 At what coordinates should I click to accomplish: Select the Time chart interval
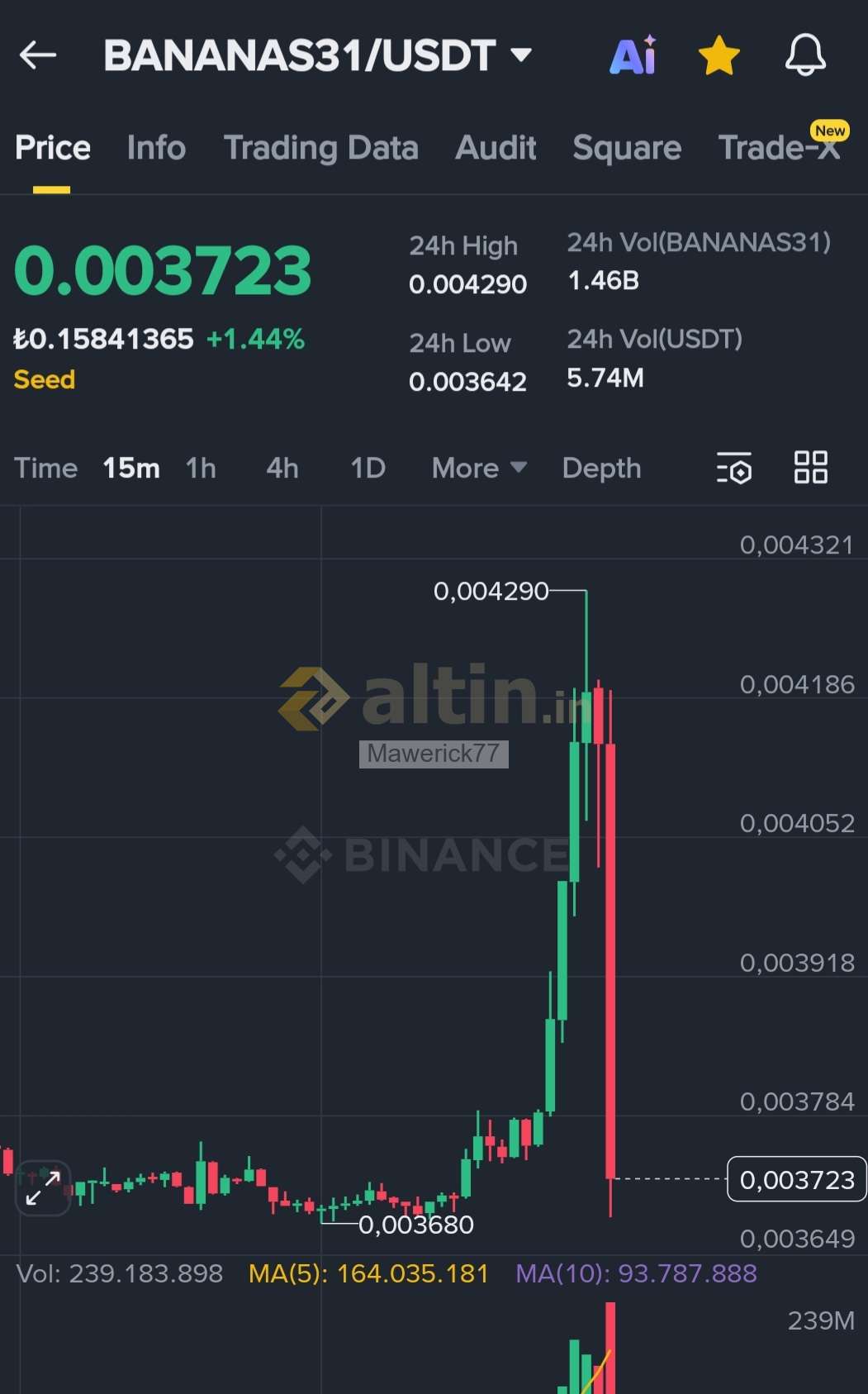45,469
